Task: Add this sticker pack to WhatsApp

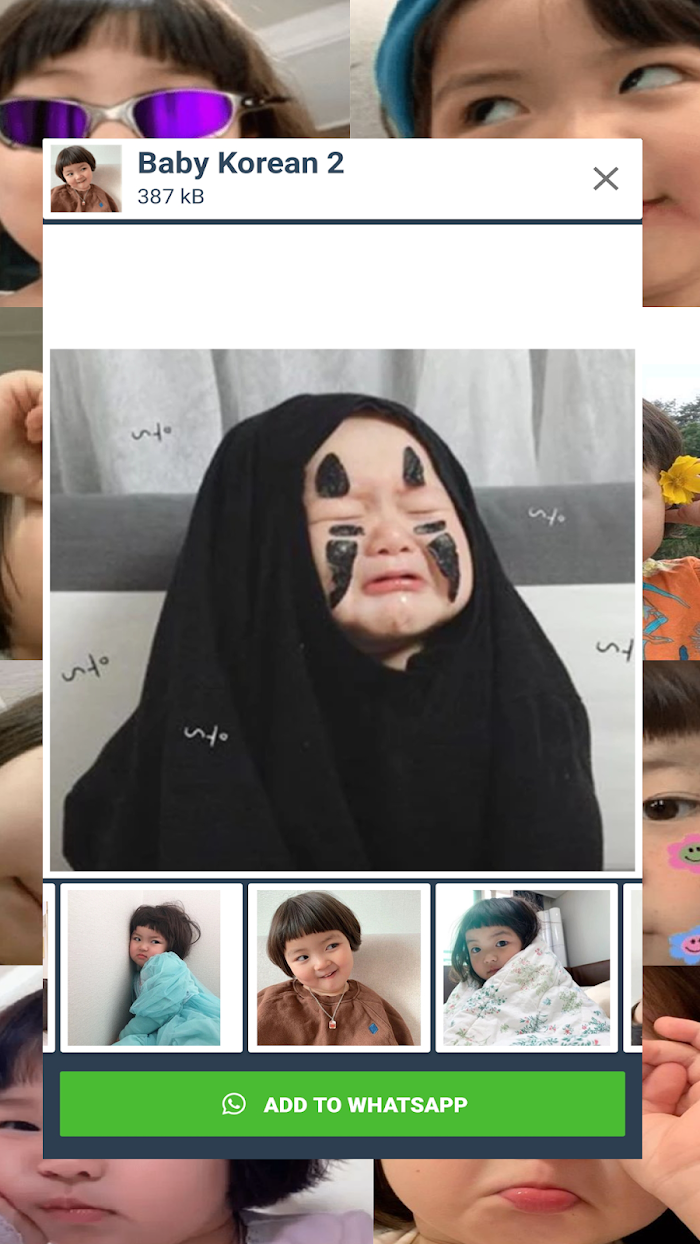Action: point(342,1104)
